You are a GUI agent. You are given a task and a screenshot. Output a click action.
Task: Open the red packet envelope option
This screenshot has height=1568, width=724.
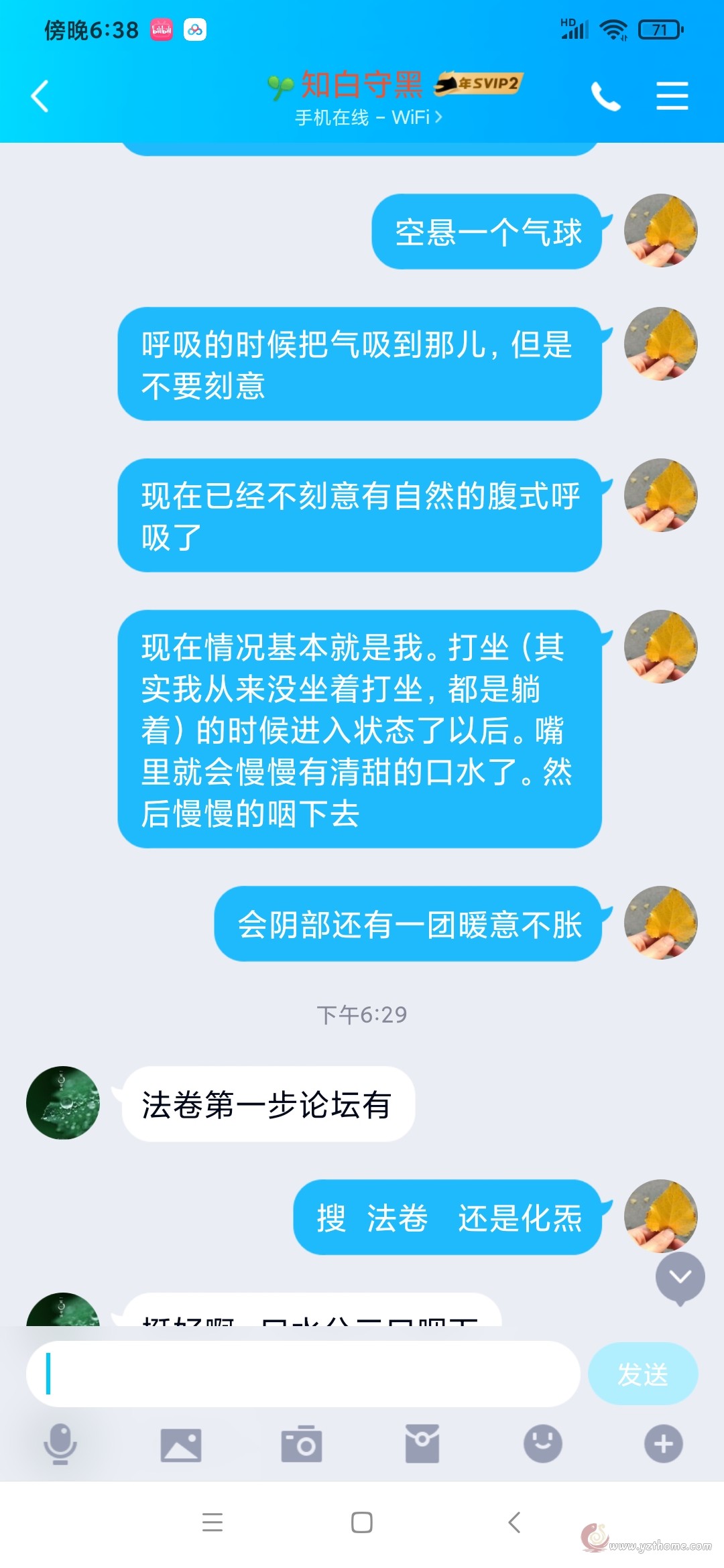click(422, 1444)
